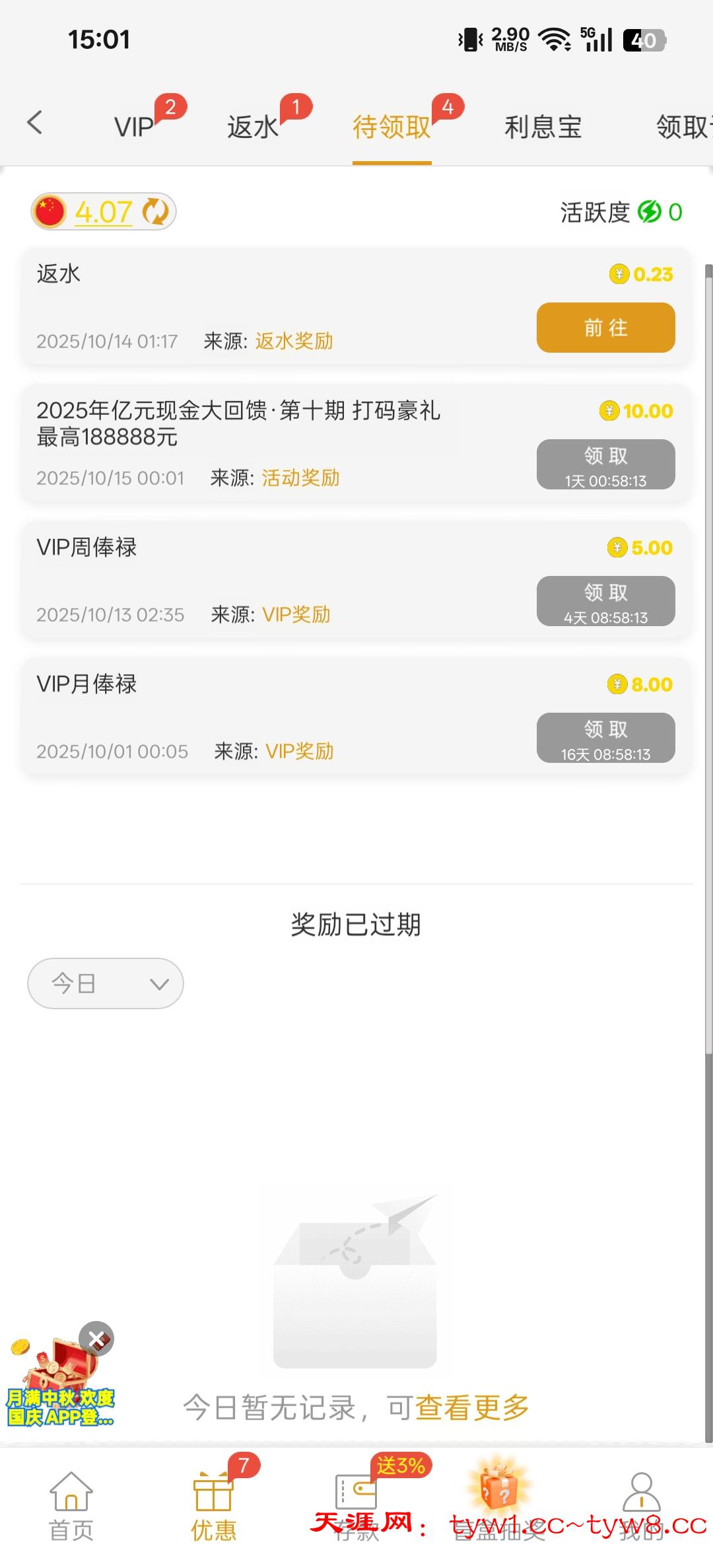Viewport: 713px width, 1568px height.
Task: Switch to the VIP tab
Action: [134, 126]
